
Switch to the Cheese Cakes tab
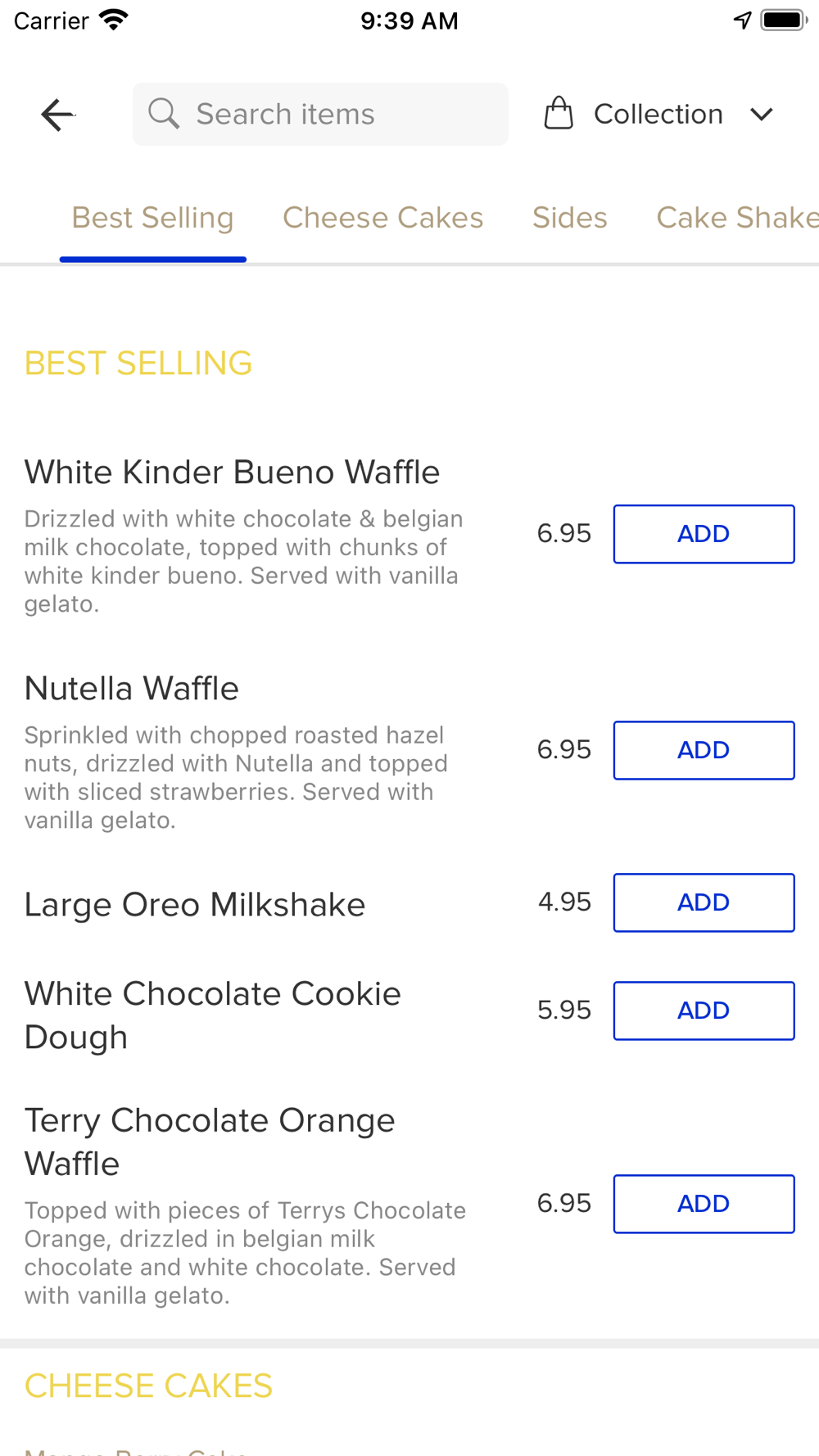click(x=382, y=218)
